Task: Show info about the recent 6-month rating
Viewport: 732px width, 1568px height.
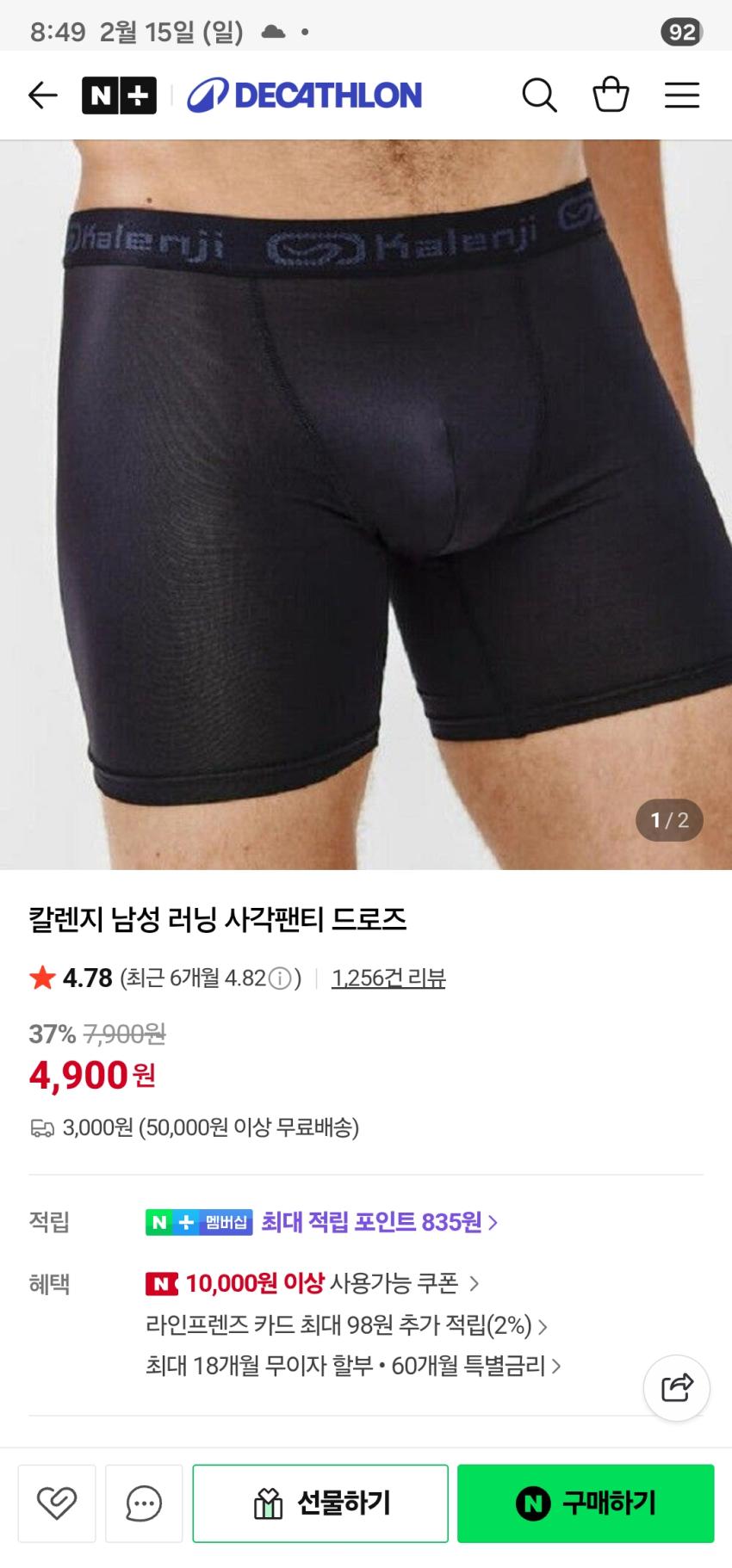Action: pyautogui.click(x=279, y=978)
